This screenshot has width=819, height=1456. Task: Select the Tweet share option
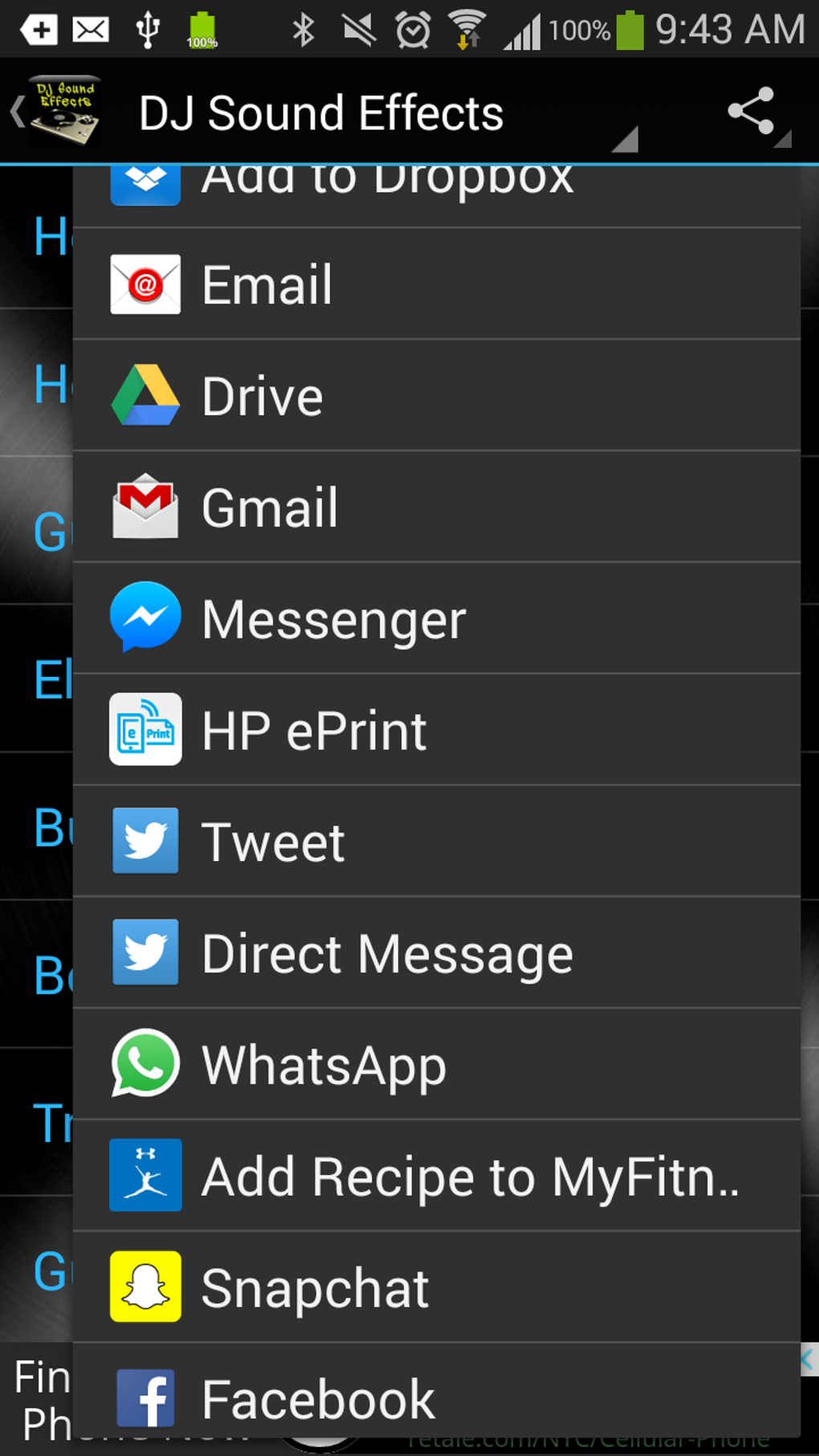pos(273,841)
